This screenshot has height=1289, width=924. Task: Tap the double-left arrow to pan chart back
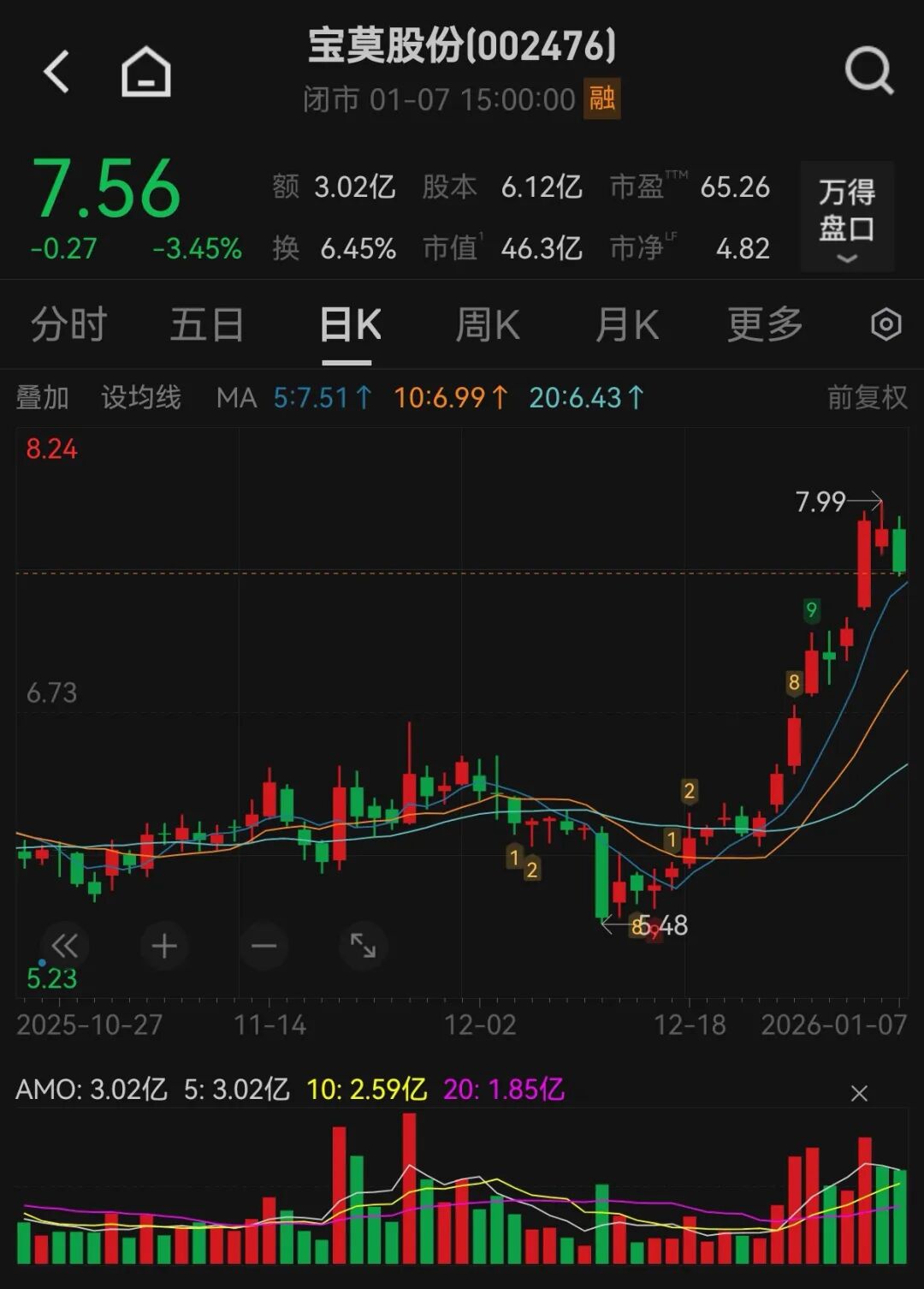coord(64,947)
